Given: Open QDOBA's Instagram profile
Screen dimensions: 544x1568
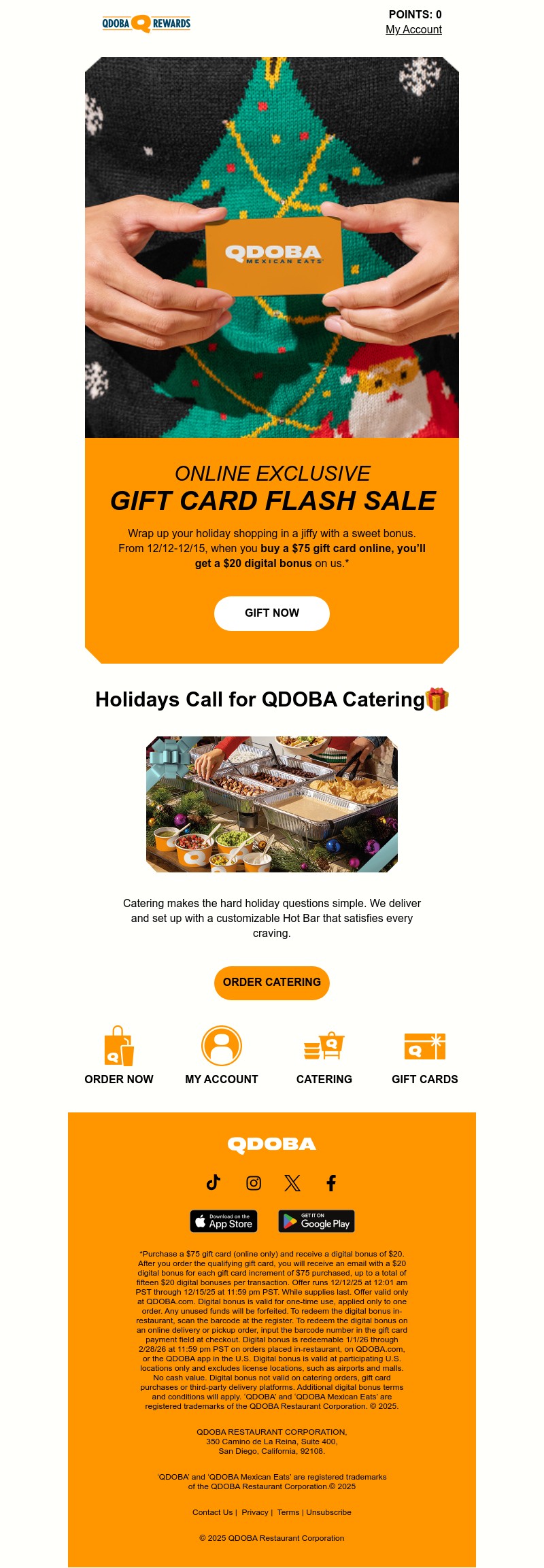Looking at the screenshot, I should [x=253, y=1182].
